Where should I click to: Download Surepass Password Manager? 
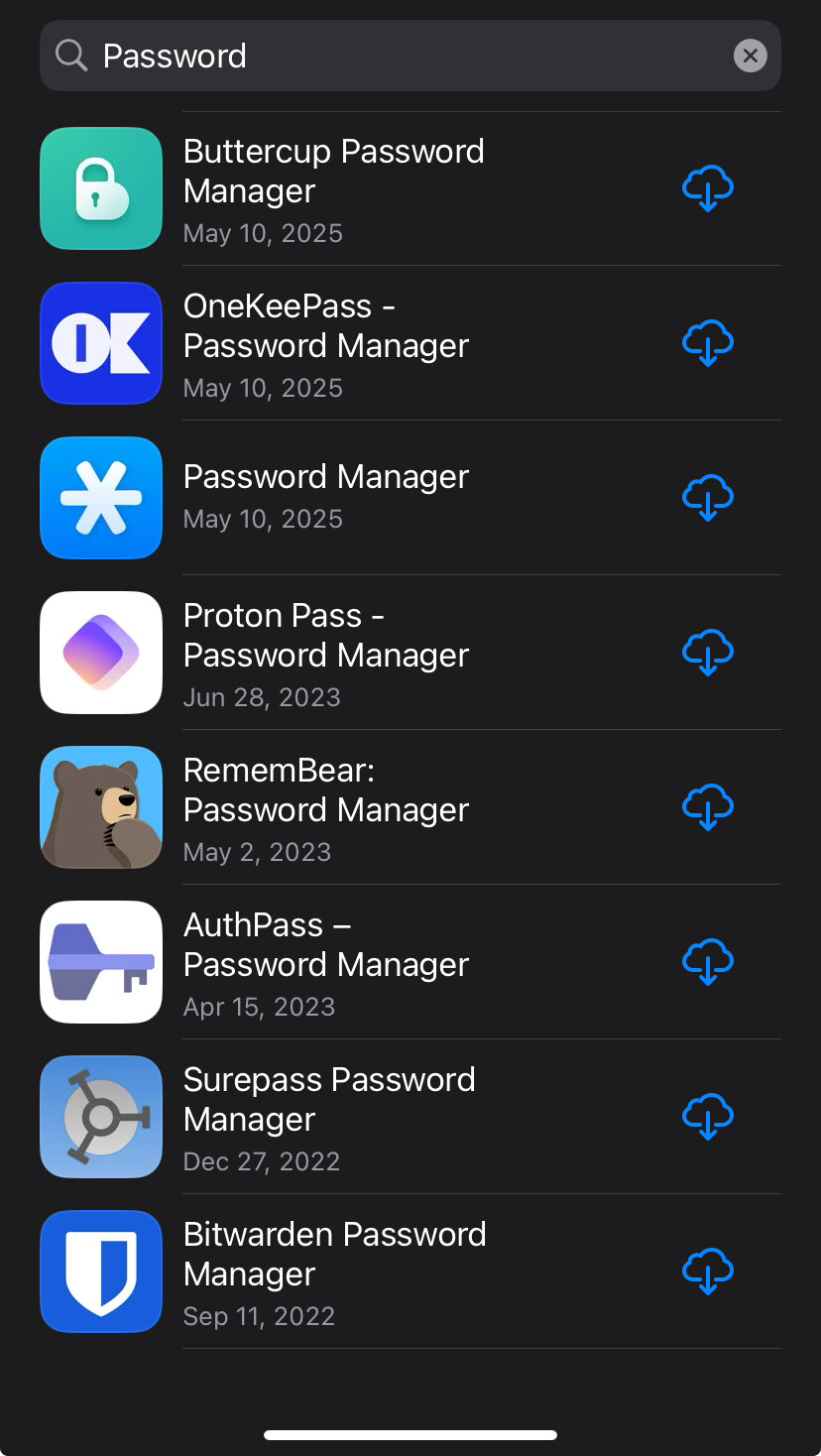pos(708,1116)
